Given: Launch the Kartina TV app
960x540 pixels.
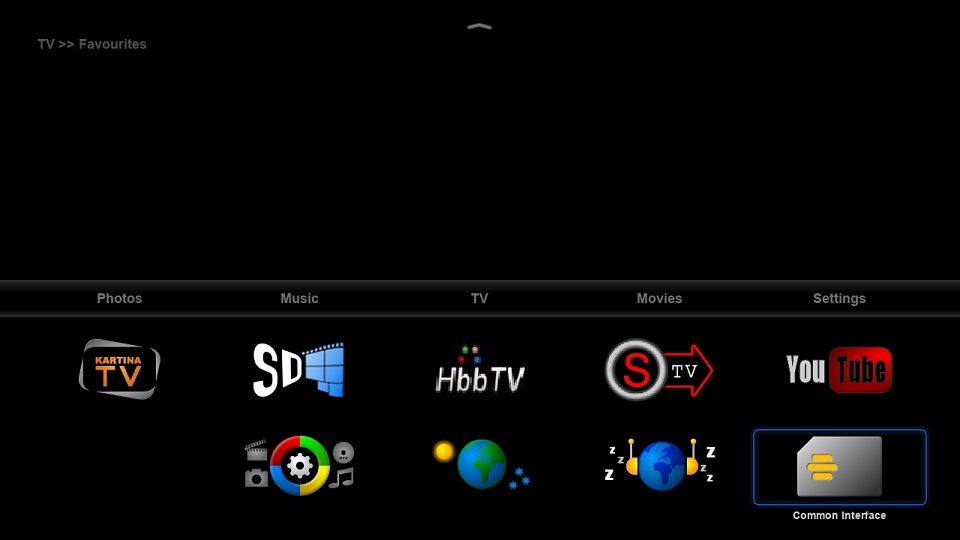Looking at the screenshot, I should 119,369.
